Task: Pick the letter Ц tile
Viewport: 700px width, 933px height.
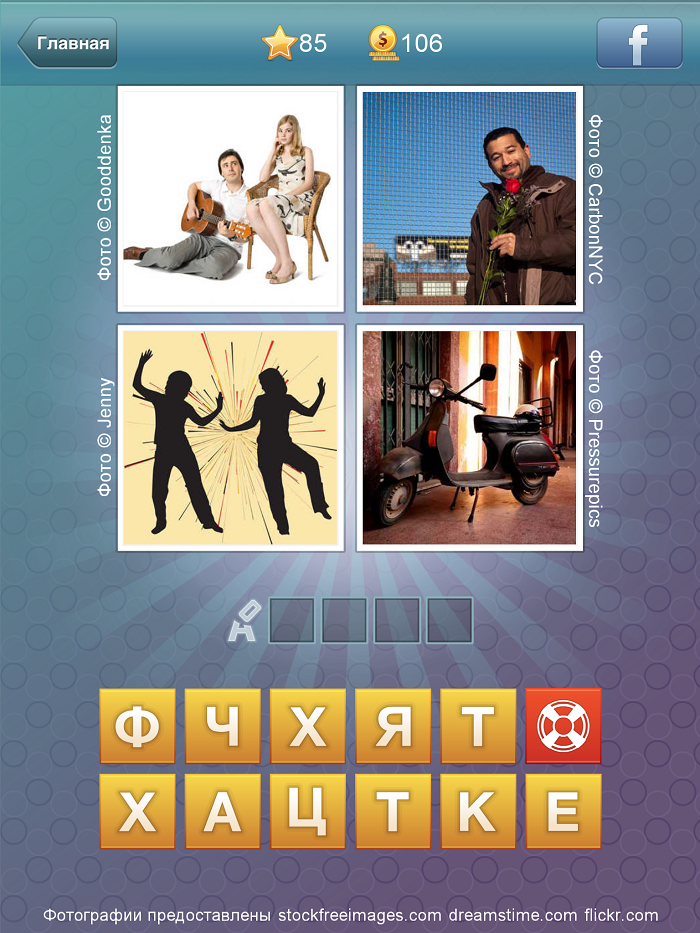Action: (x=308, y=811)
